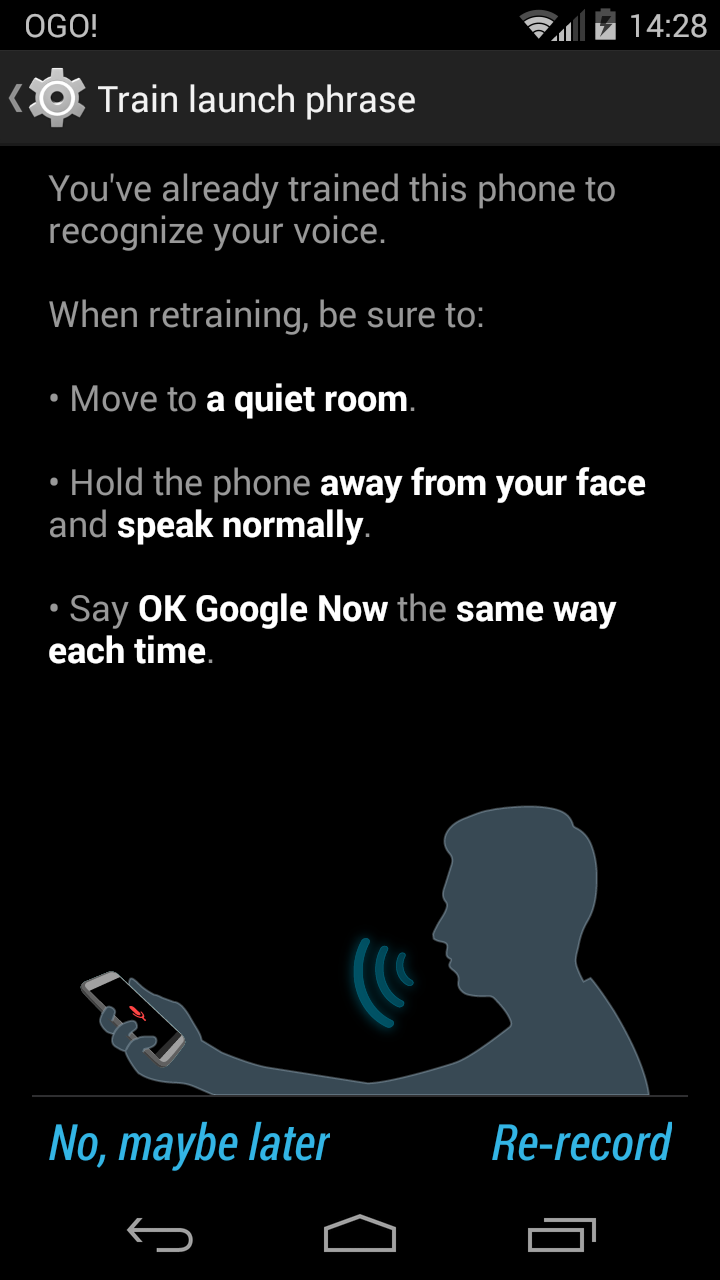Tap the system back button
720x1280 pixels.
click(160, 1236)
